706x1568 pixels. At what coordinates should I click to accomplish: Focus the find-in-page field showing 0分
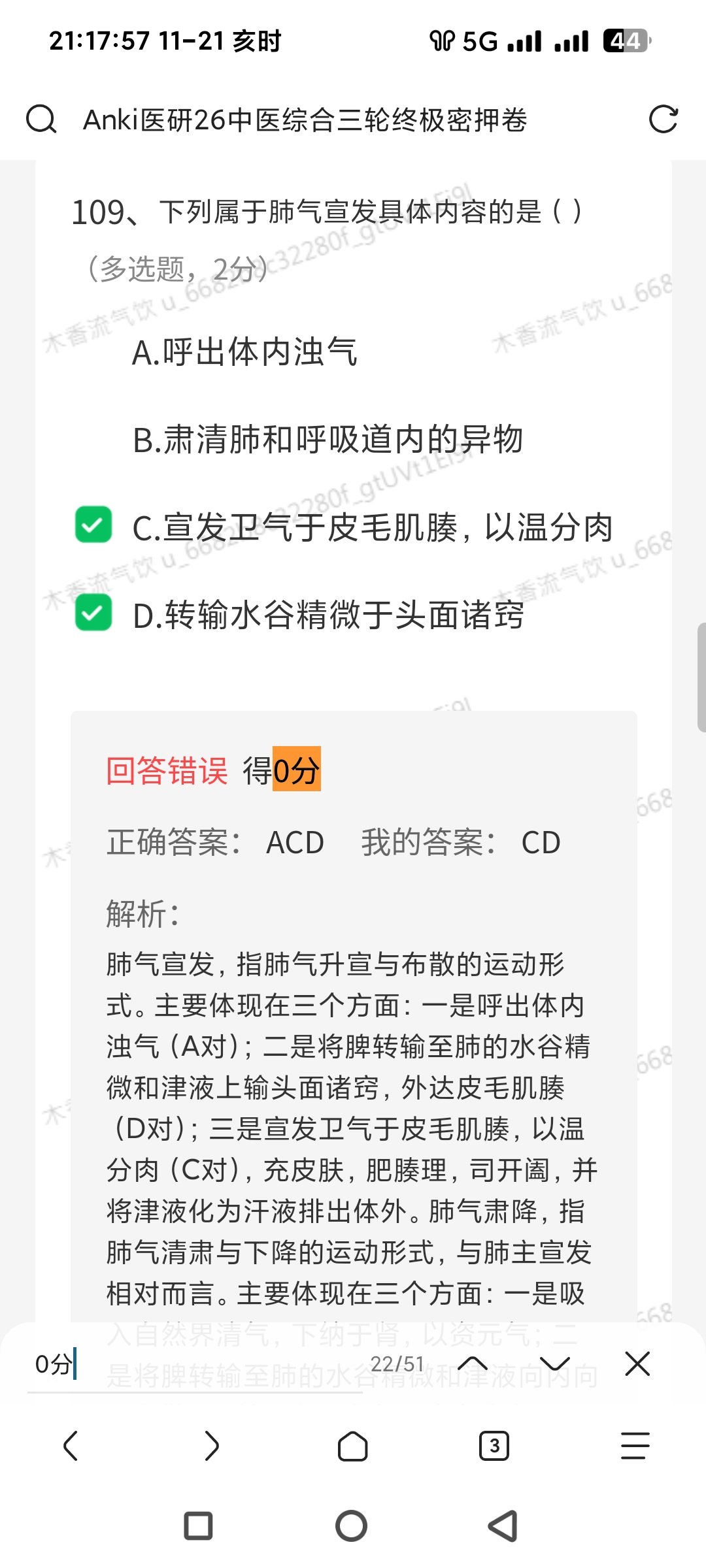click(x=196, y=1364)
